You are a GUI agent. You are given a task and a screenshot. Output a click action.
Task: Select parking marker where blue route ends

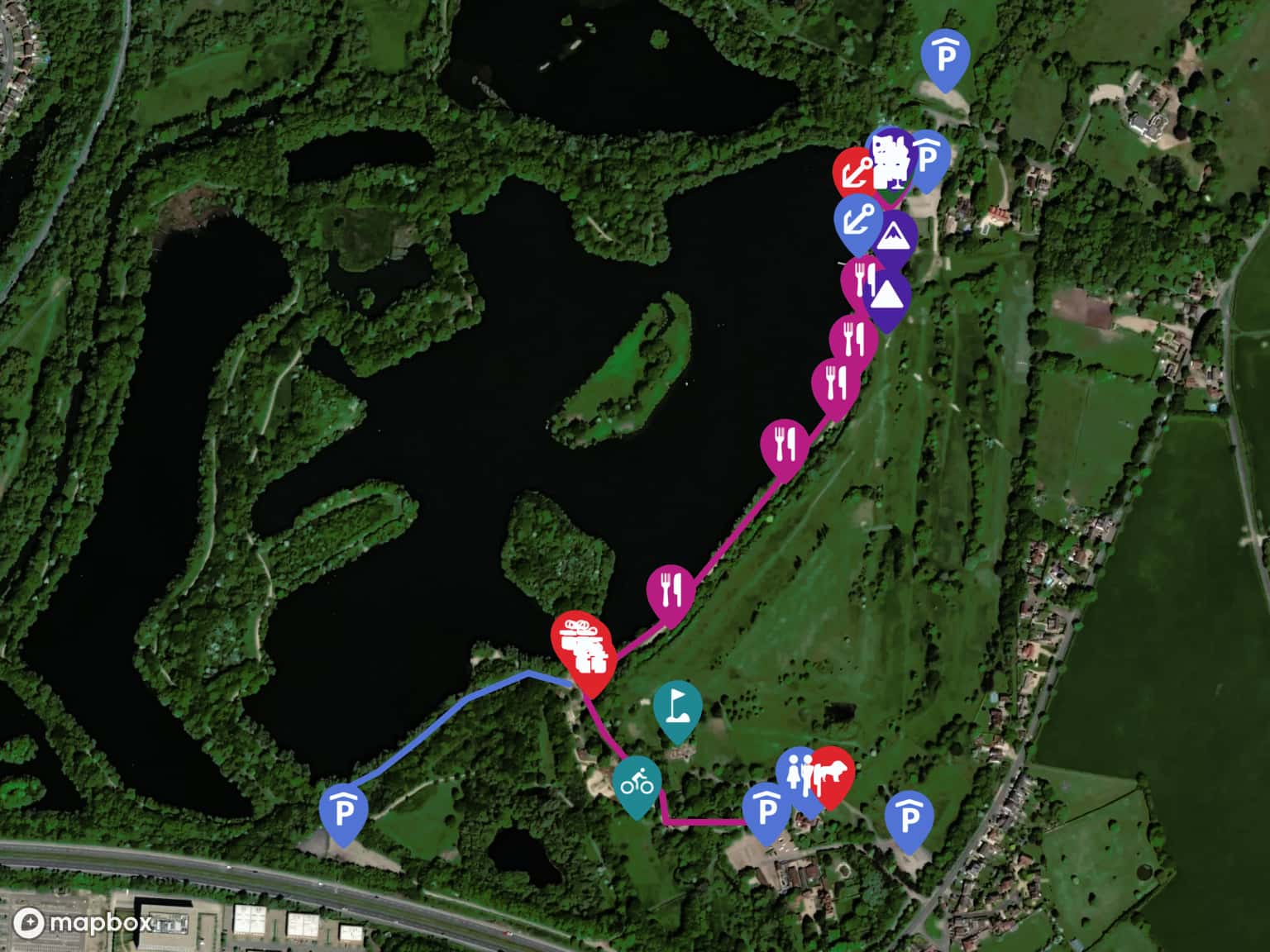coord(343,811)
